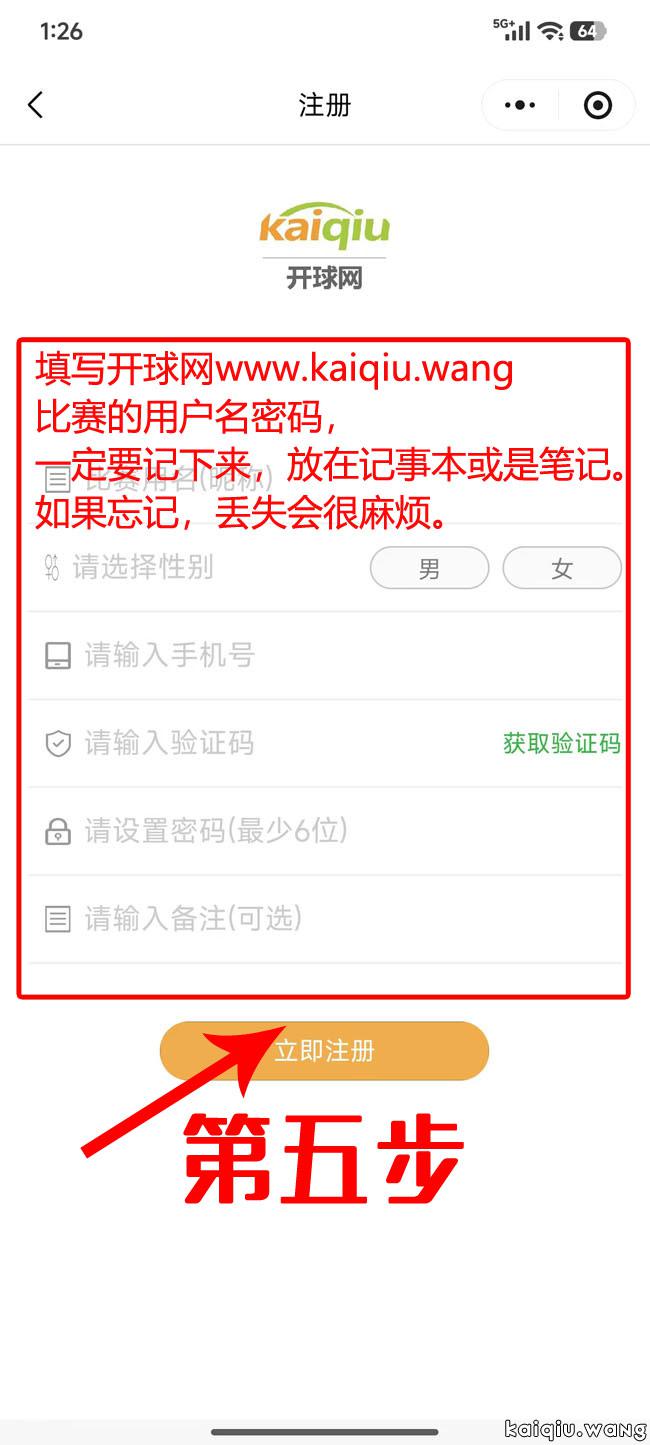The image size is (650, 1445).
Task: Select 男 as gender
Action: 429,569
